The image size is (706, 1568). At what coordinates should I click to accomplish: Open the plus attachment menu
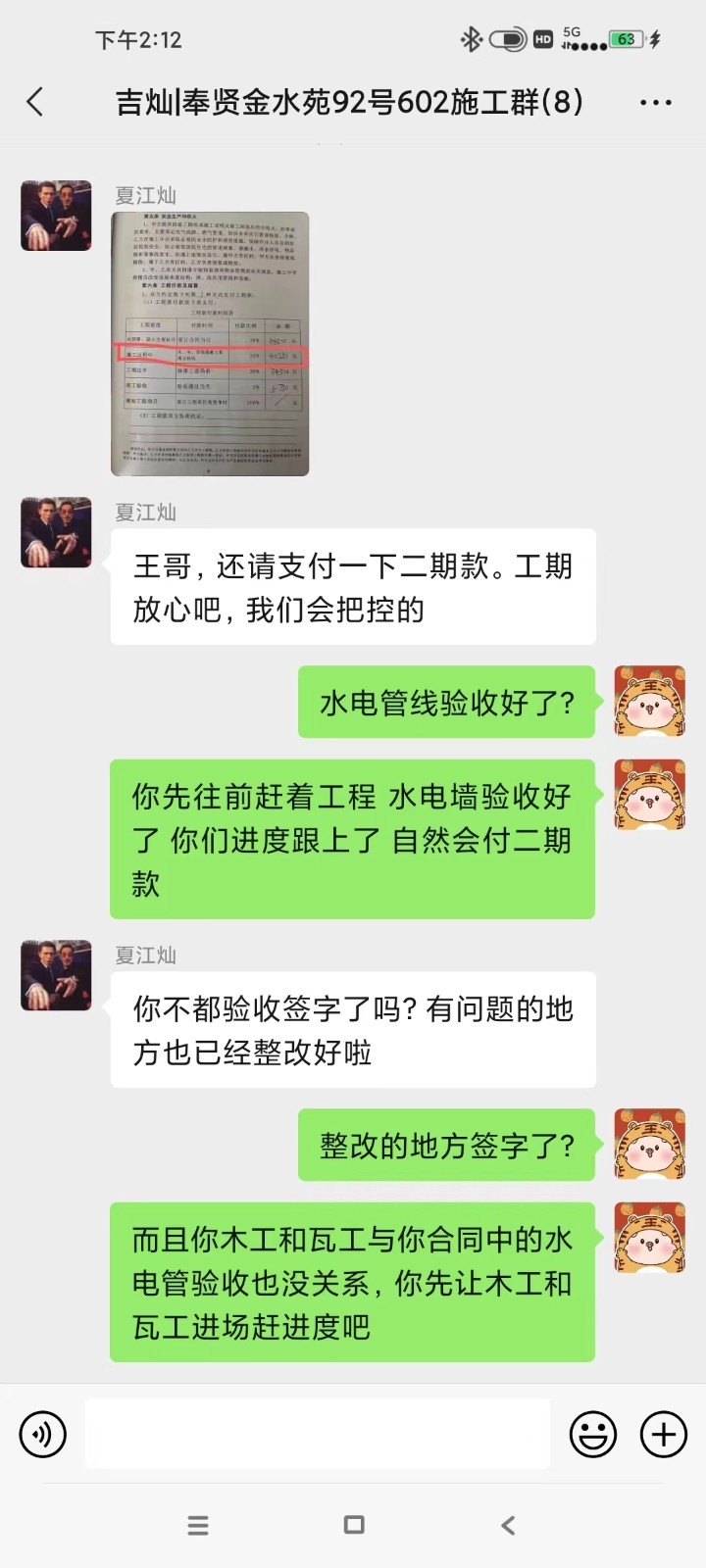point(664,1435)
